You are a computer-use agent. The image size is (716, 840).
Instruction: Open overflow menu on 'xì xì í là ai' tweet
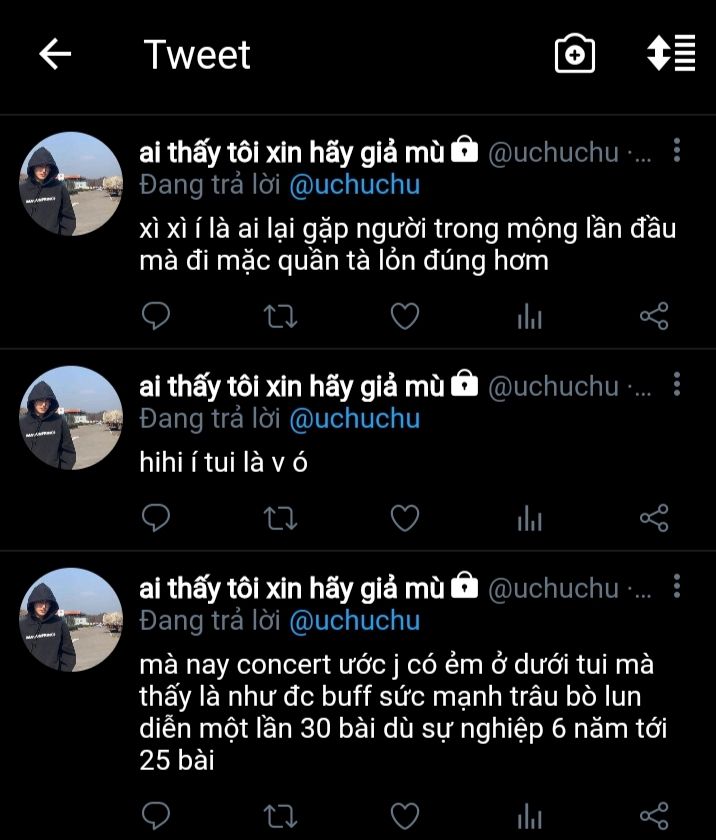tap(677, 151)
